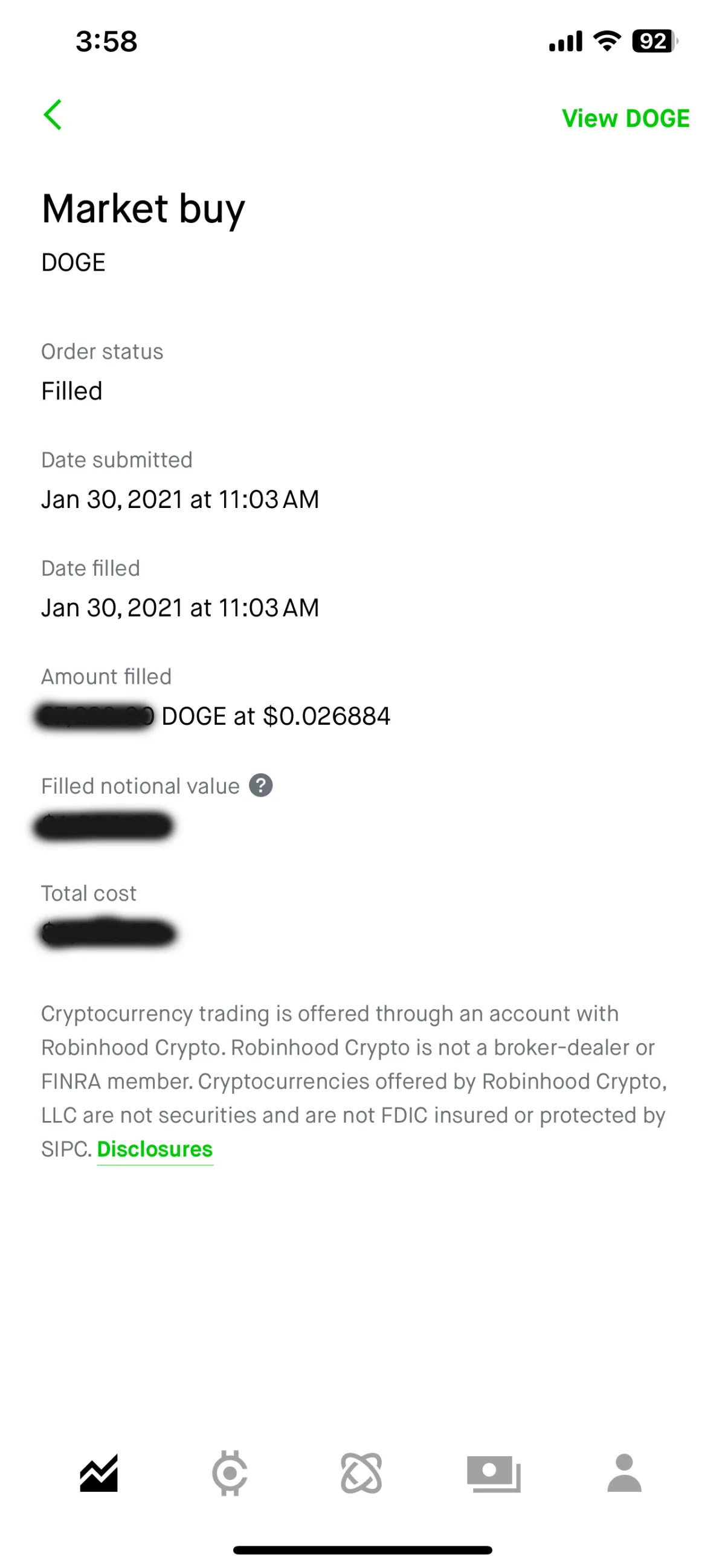This screenshot has width=725, height=1568.
Task: Open the Disclosures link
Action: [x=155, y=1149]
